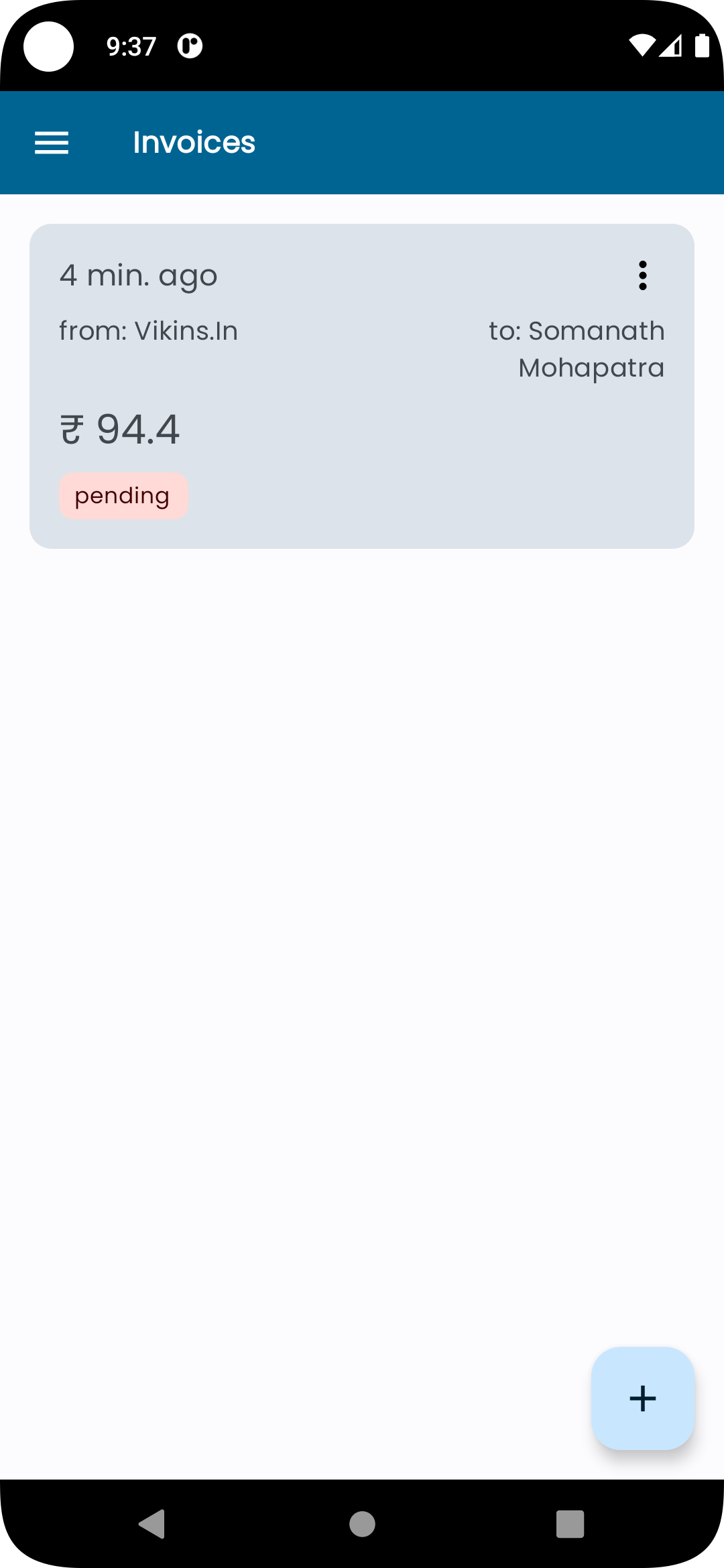Screen dimensions: 724x1568
Task: Tap the recipient name Somanath Mohapatra
Action: coord(576,348)
